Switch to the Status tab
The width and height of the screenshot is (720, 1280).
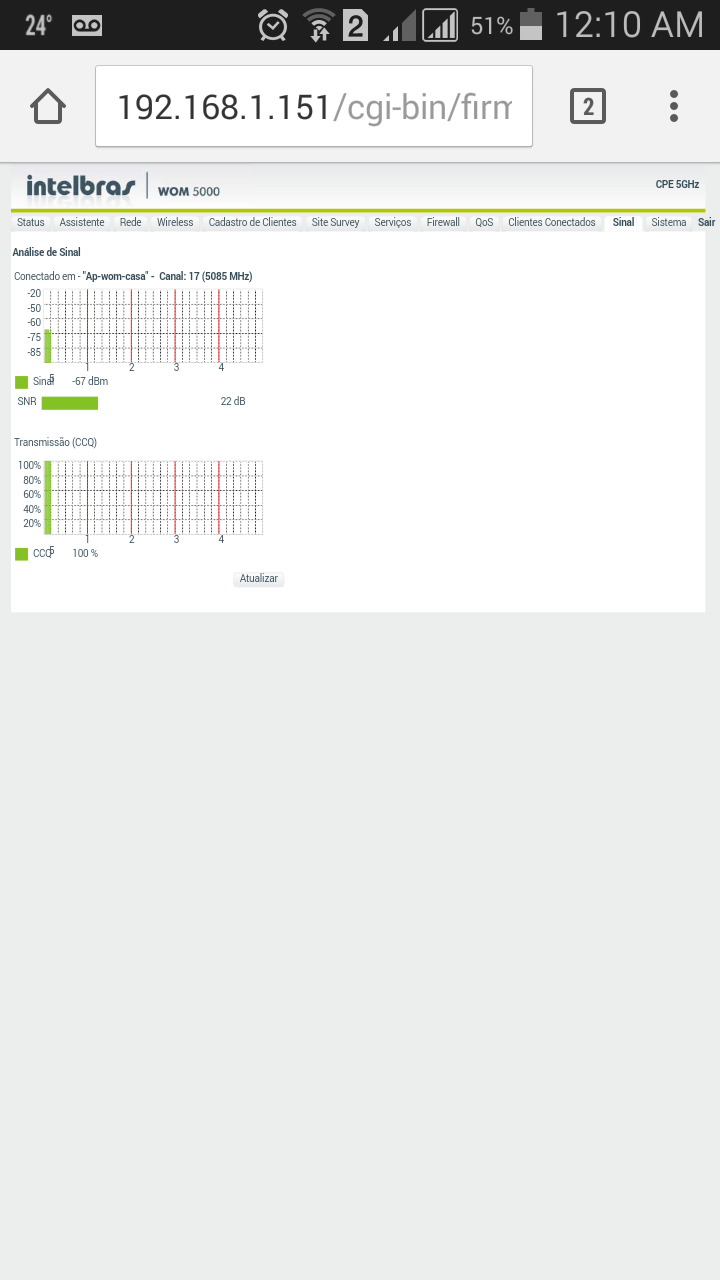[31, 223]
